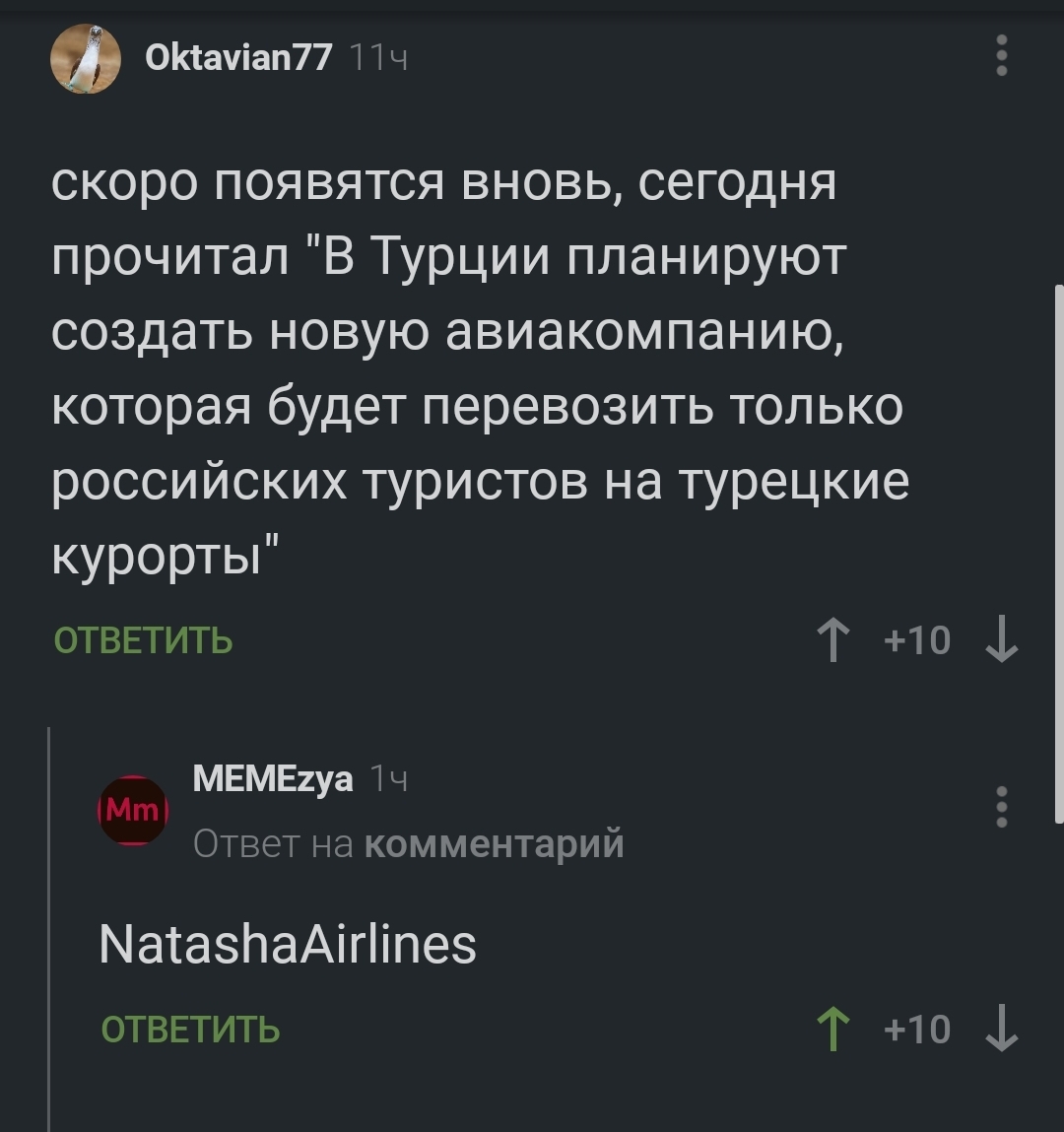Open overflow menu on MEMEzya's reply
1064x1132 pixels.
[1001, 807]
